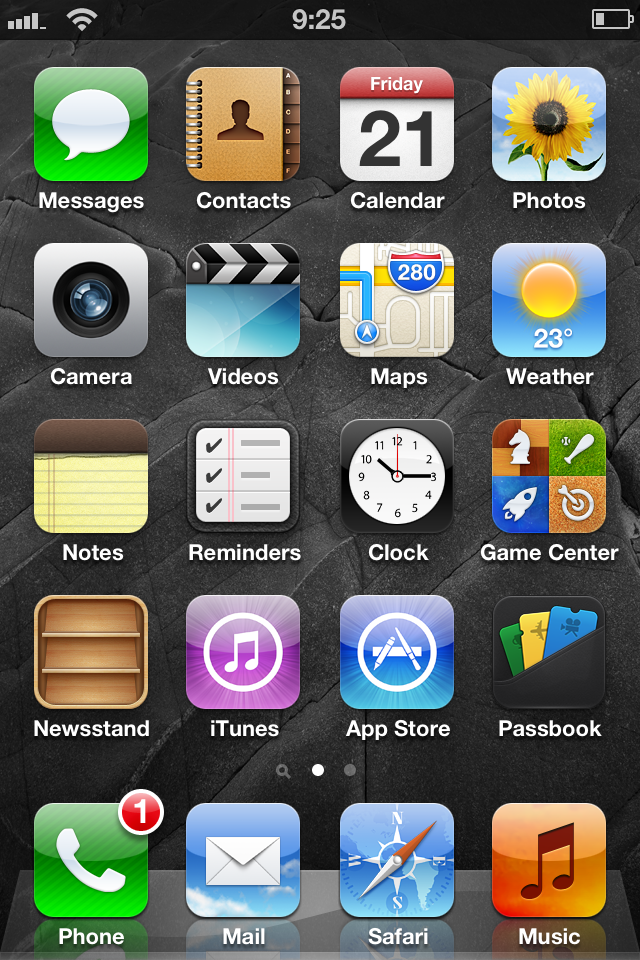Image resolution: width=640 pixels, height=960 pixels.
Task: Launch Safari browser
Action: coord(397,860)
